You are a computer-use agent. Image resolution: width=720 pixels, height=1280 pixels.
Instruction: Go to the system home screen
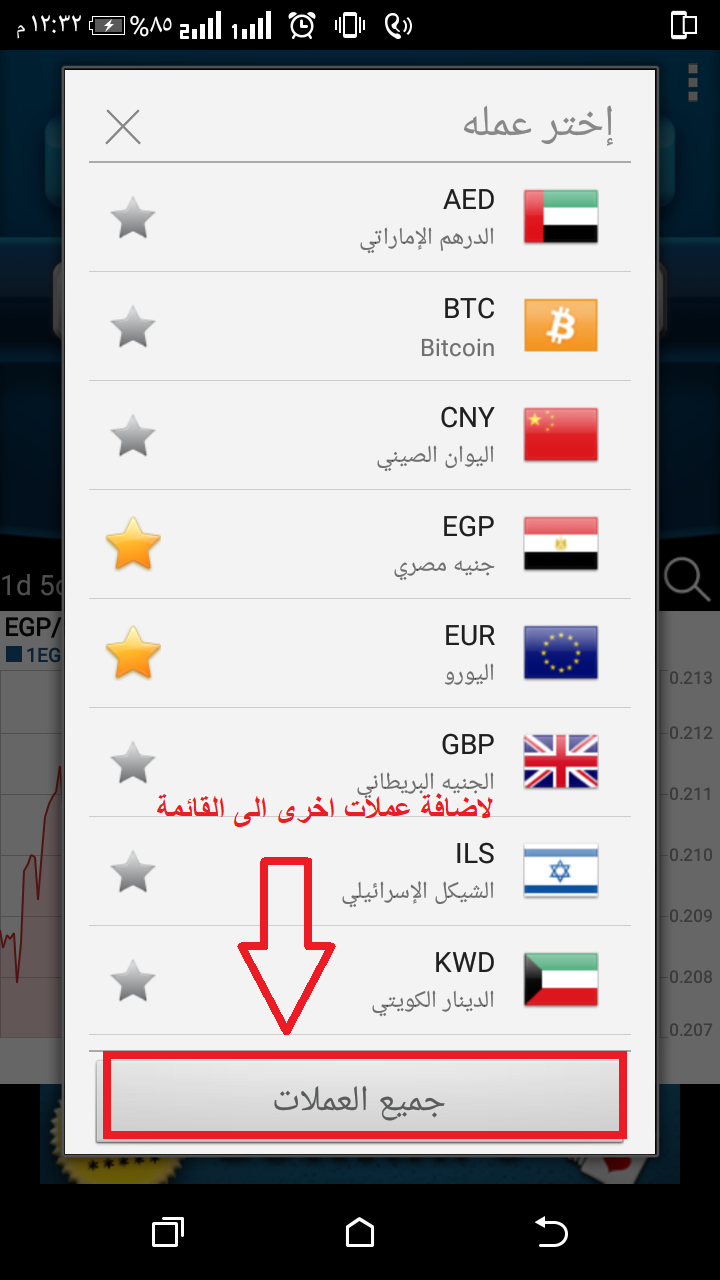coord(360,1232)
